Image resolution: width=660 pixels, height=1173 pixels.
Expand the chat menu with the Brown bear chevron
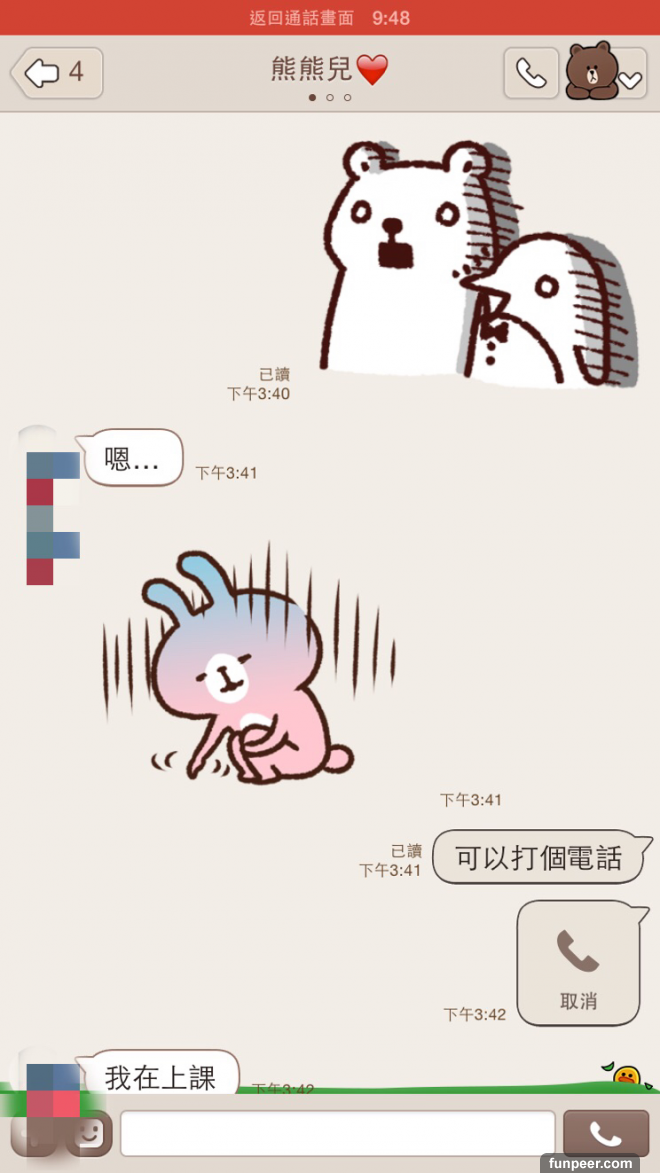tap(605, 73)
